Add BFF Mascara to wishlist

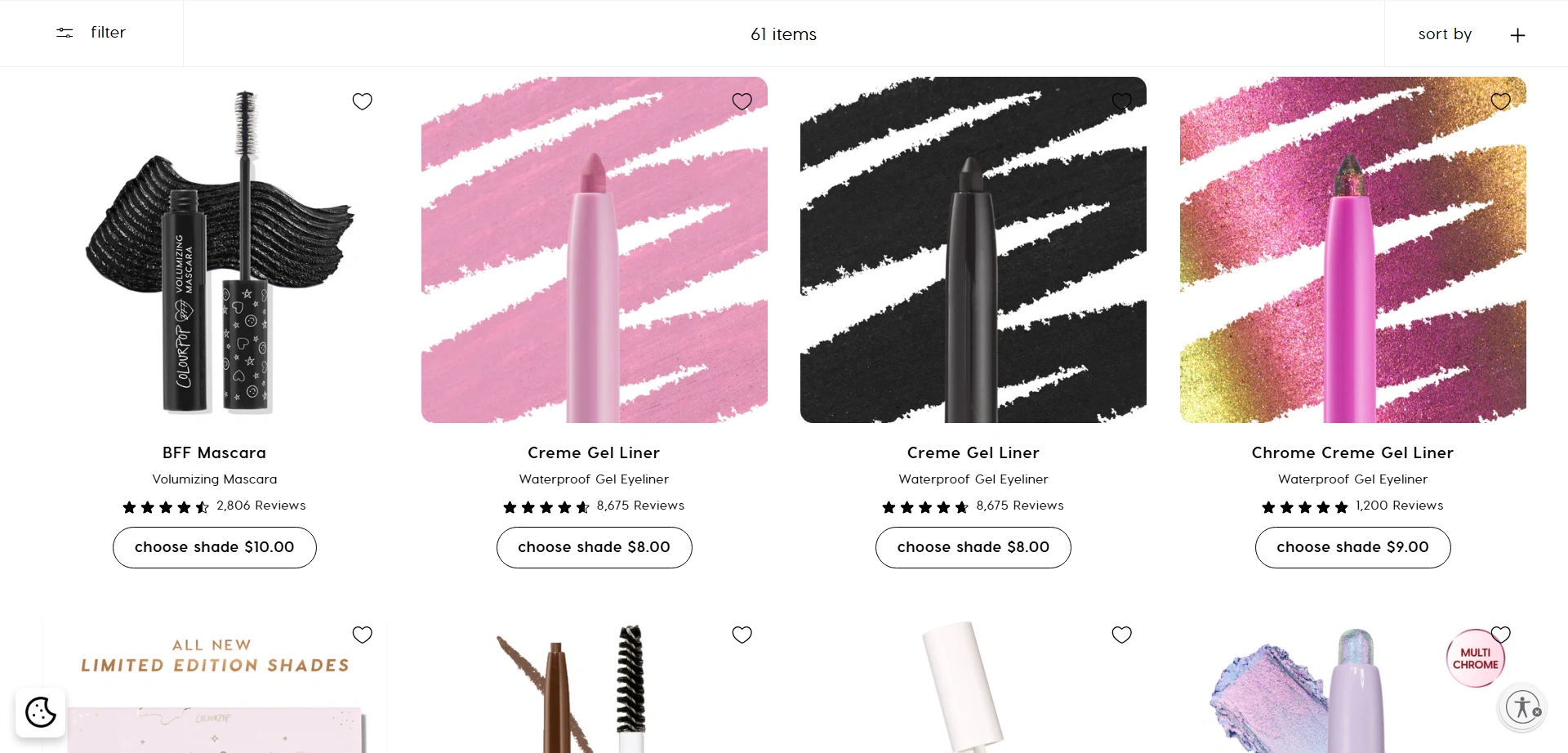[363, 101]
